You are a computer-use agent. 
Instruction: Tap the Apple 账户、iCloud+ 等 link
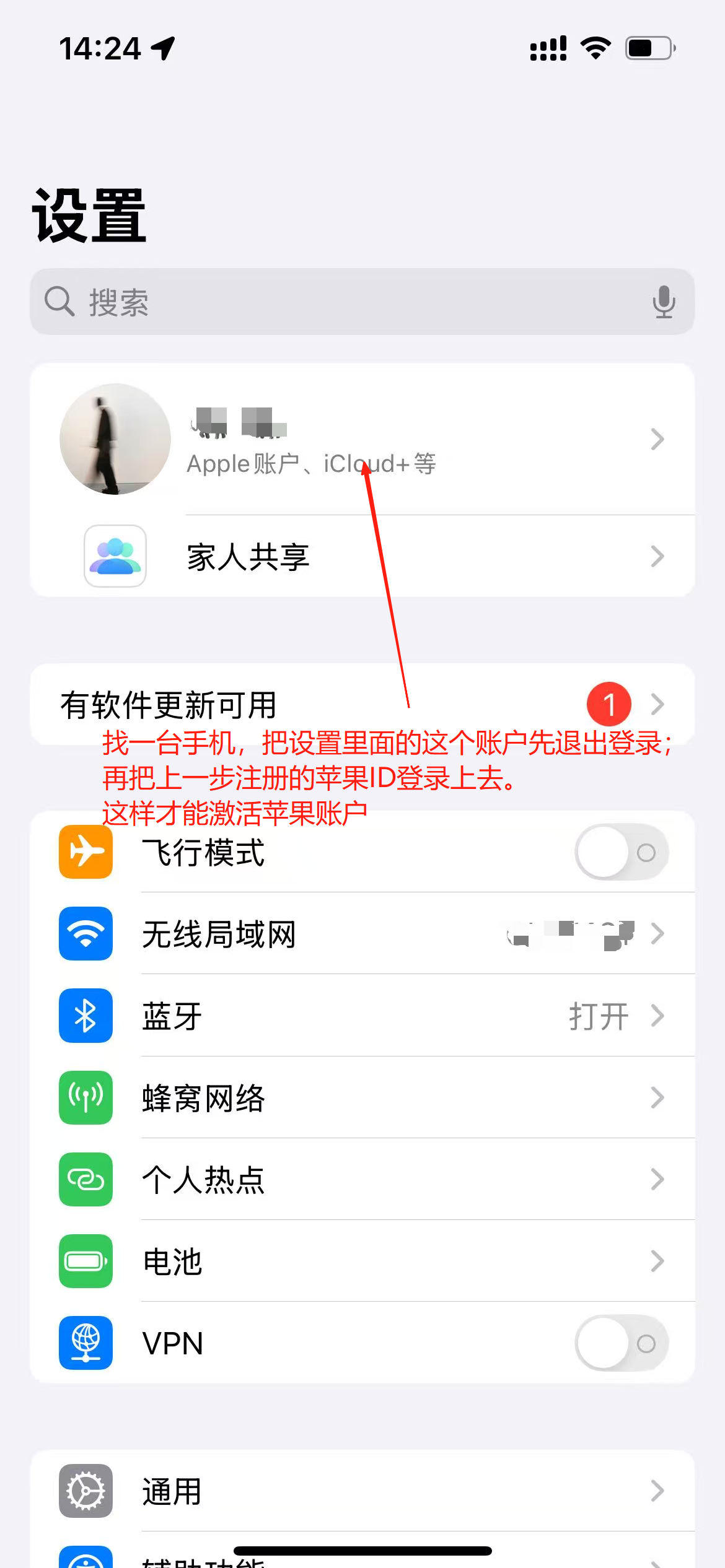[x=312, y=463]
